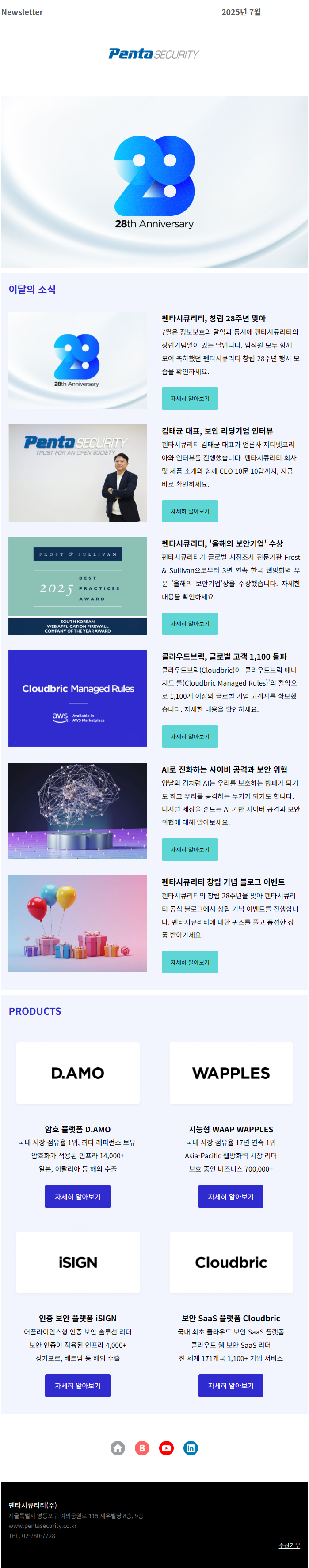Open details for 창립 28주년 맞아 article
This screenshot has width=309, height=1568.
tap(190, 398)
